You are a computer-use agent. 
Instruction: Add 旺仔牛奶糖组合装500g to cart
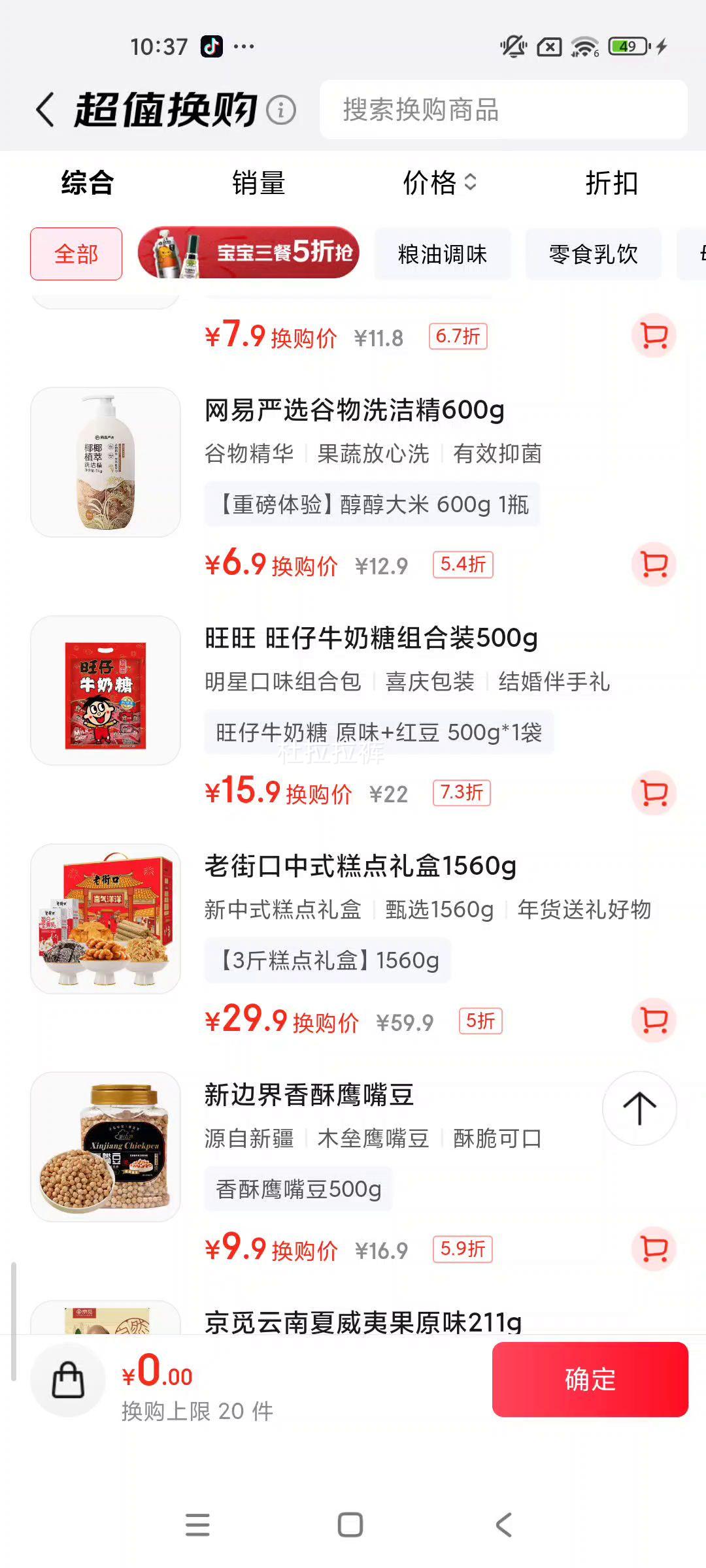tap(654, 793)
